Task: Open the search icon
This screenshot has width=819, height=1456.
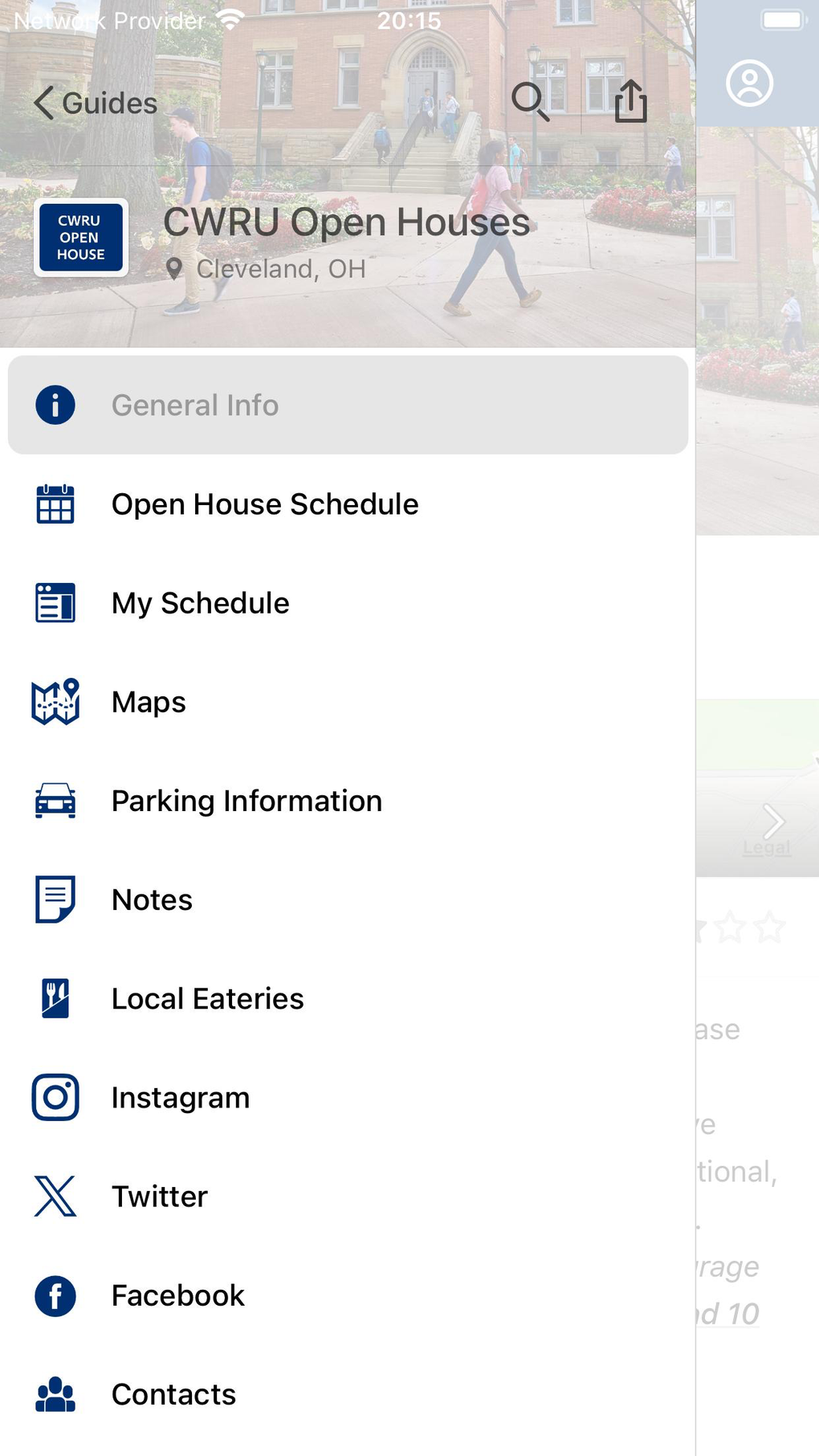Action: [531, 102]
